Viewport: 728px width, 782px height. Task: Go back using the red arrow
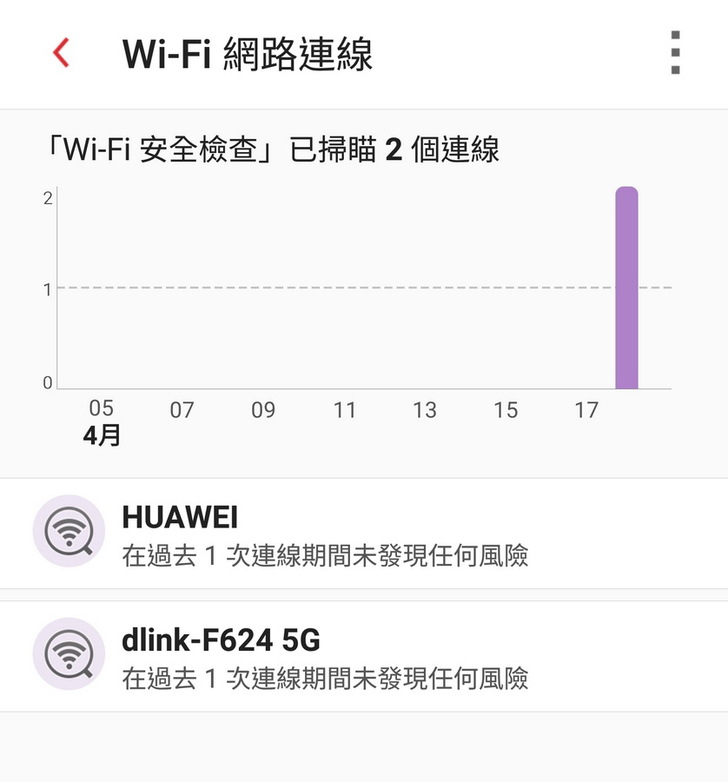point(62,53)
